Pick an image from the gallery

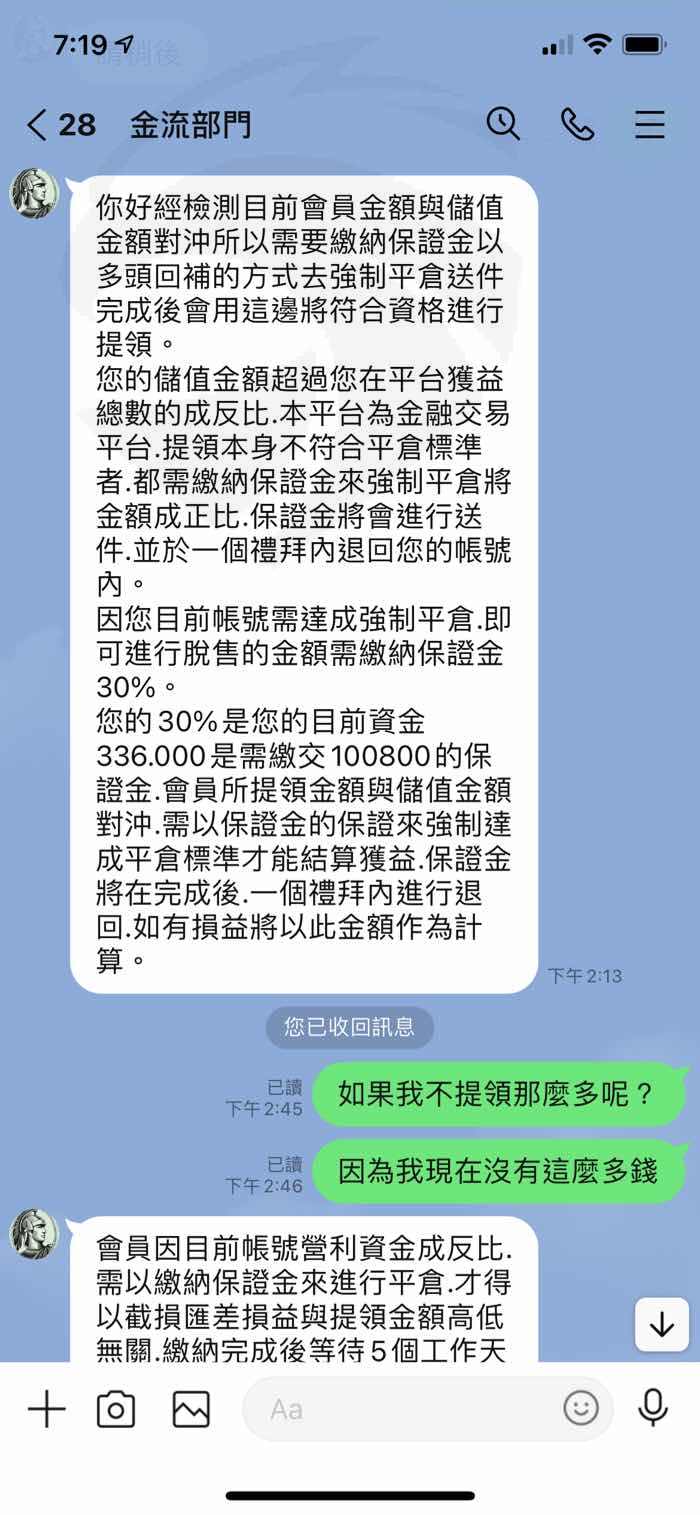tap(191, 1409)
